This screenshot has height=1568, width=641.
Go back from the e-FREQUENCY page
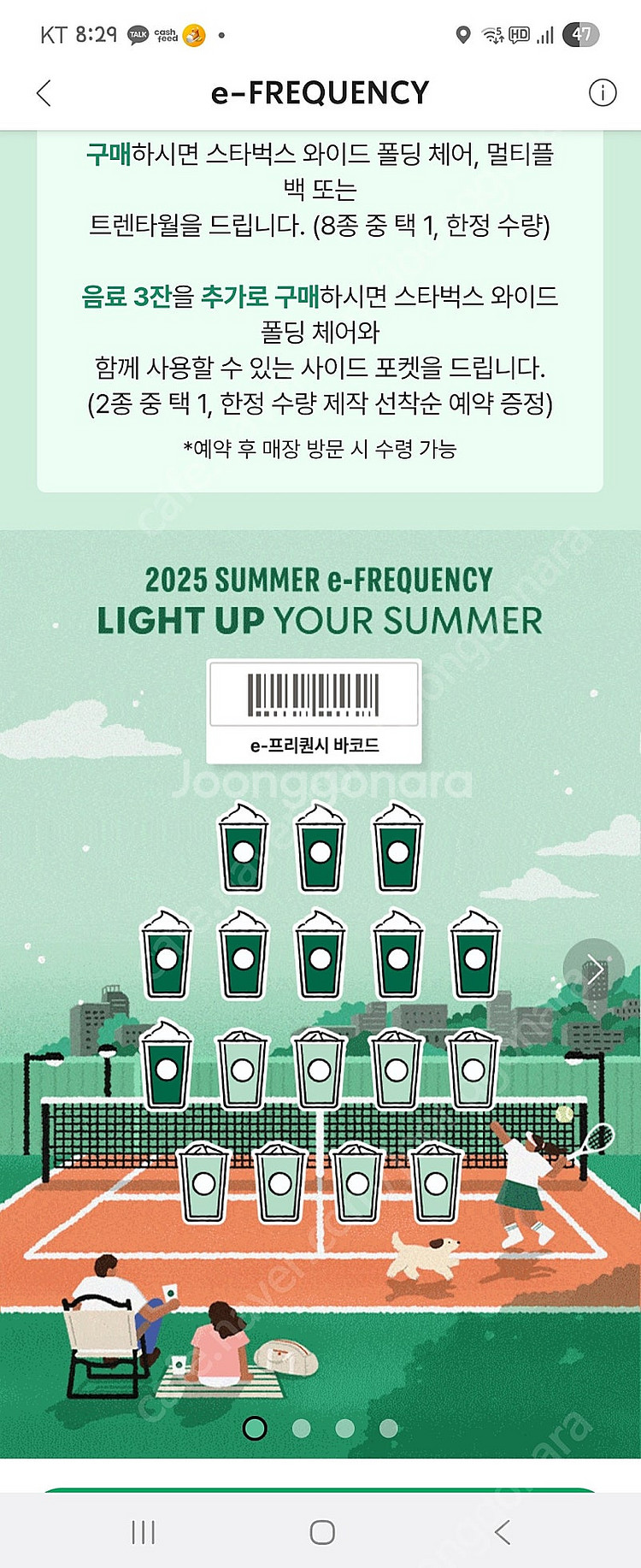pyautogui.click(x=44, y=93)
